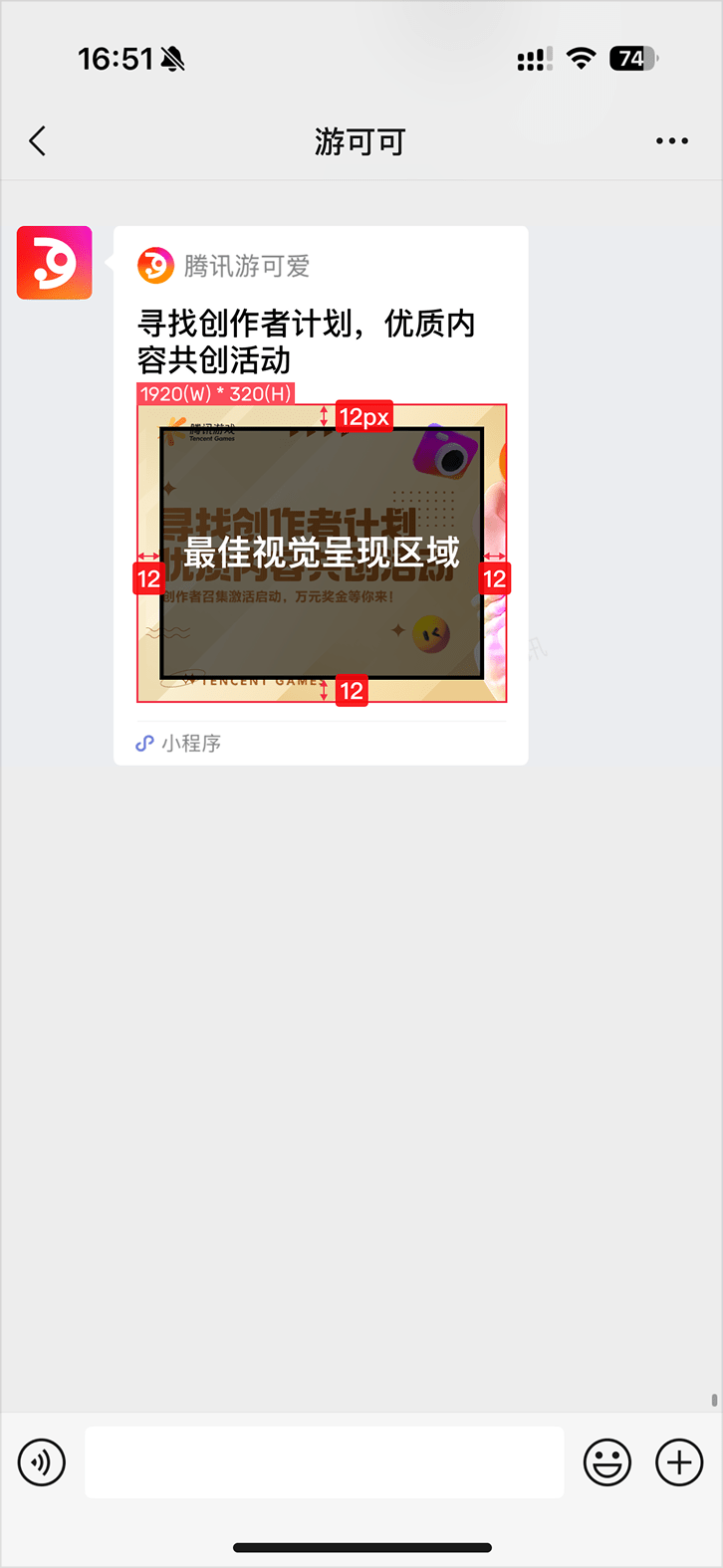Open the sender's red avatar profile
723x1568 pixels.
pos(55,263)
